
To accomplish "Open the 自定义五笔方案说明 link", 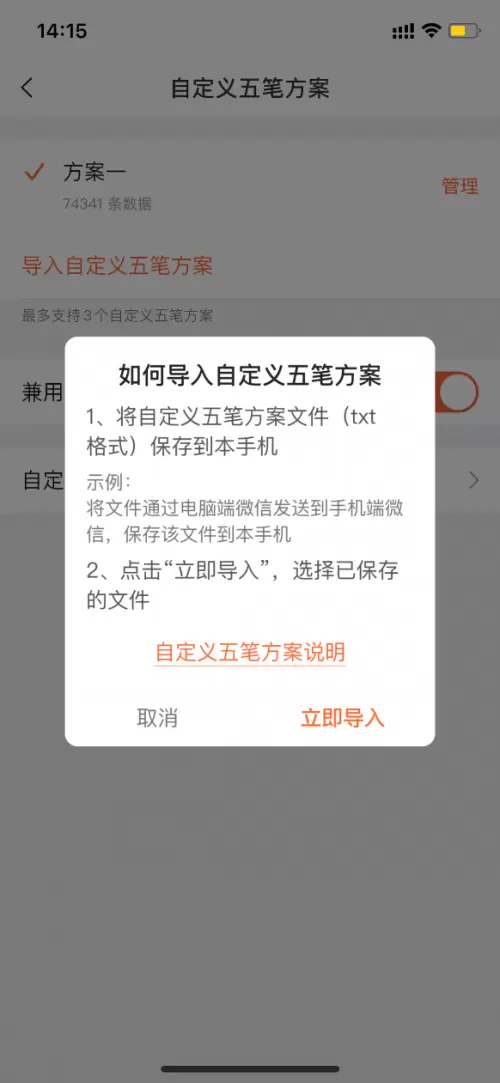I will (250, 652).
